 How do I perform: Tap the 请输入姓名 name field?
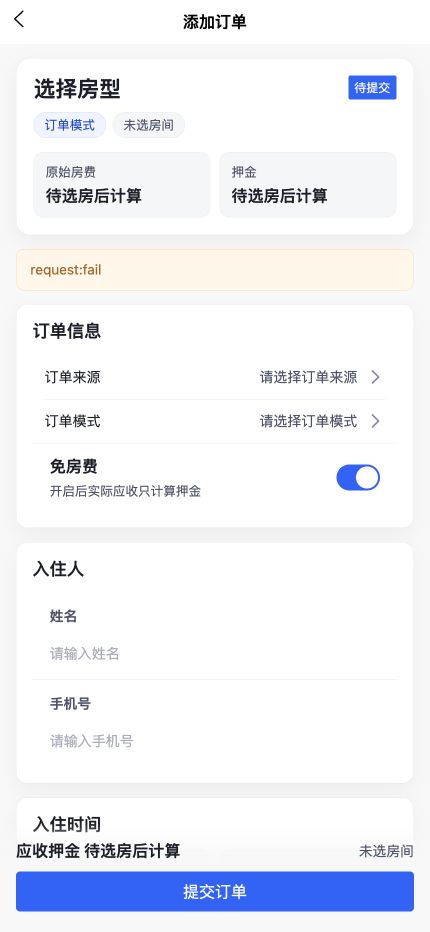click(215, 654)
